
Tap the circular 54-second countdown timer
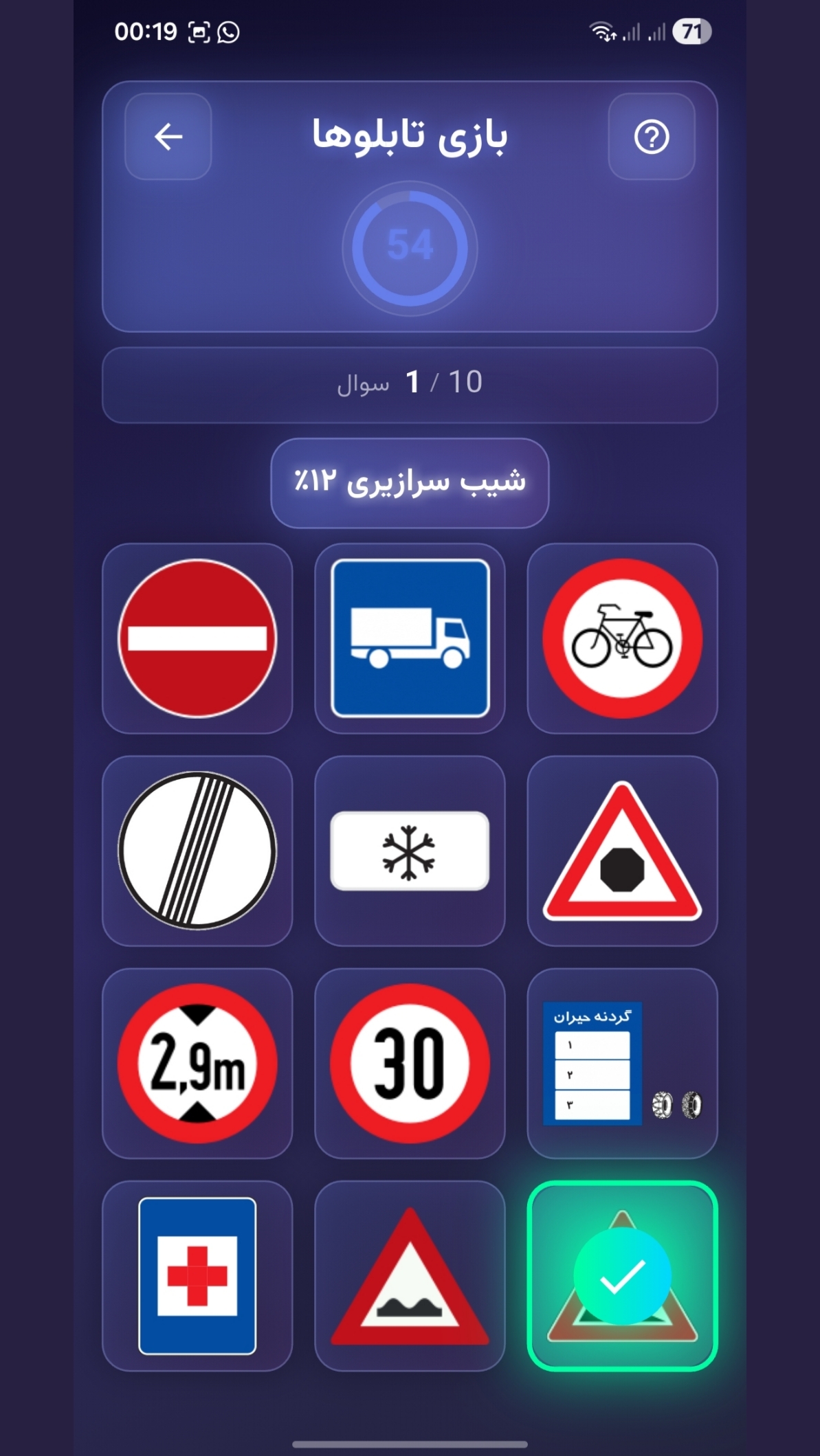pyautogui.click(x=410, y=247)
